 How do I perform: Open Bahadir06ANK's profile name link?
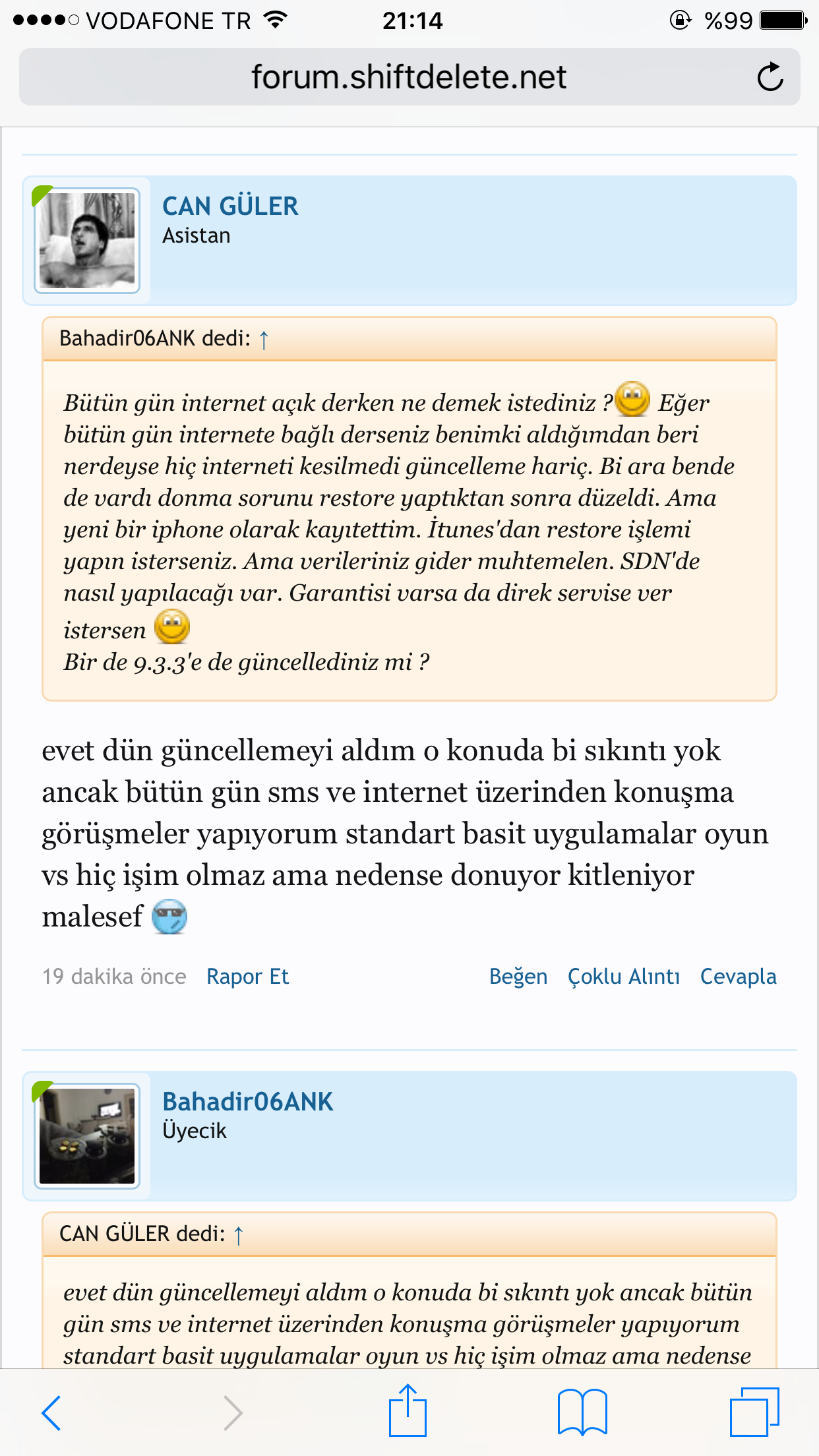point(247,1102)
